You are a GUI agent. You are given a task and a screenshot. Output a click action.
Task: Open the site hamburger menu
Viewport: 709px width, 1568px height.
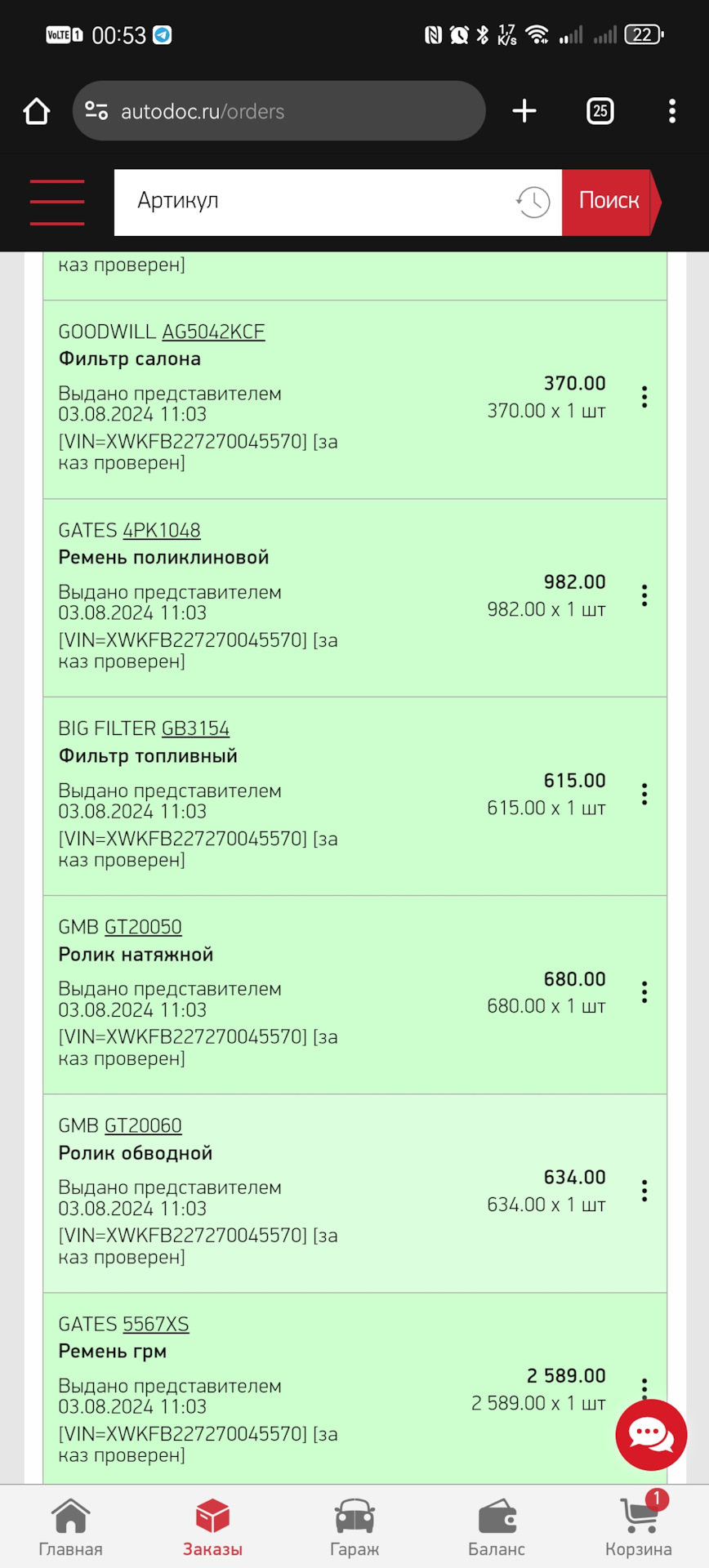57,202
